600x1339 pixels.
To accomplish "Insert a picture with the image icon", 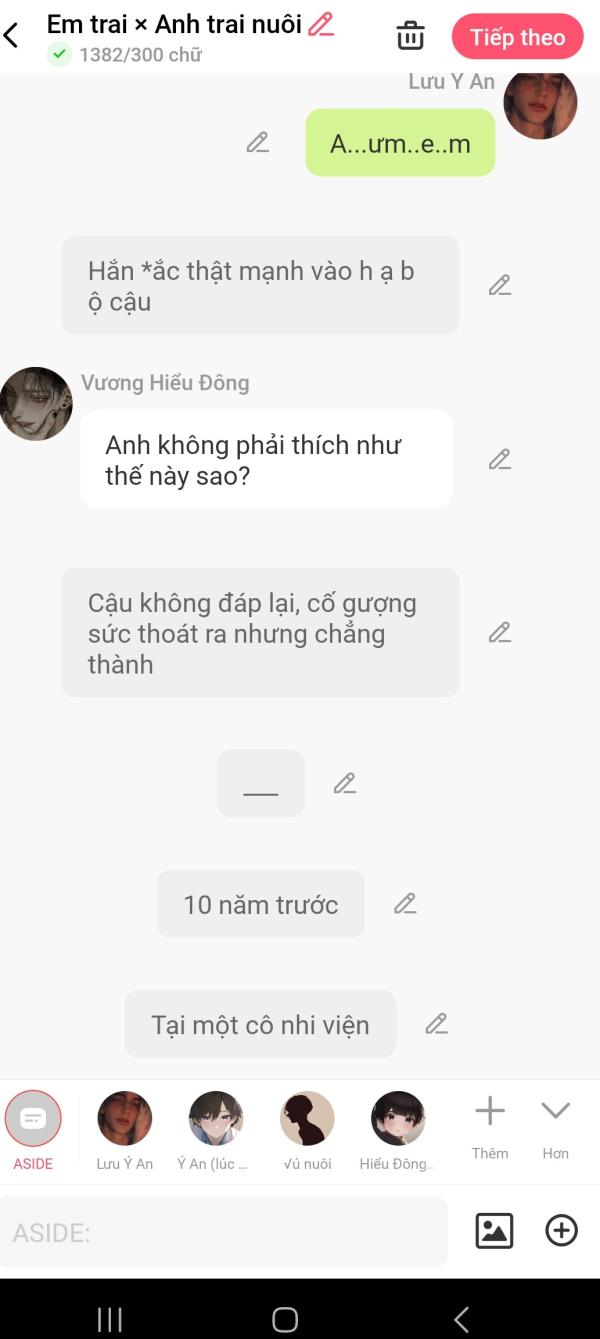I will pyautogui.click(x=494, y=1231).
